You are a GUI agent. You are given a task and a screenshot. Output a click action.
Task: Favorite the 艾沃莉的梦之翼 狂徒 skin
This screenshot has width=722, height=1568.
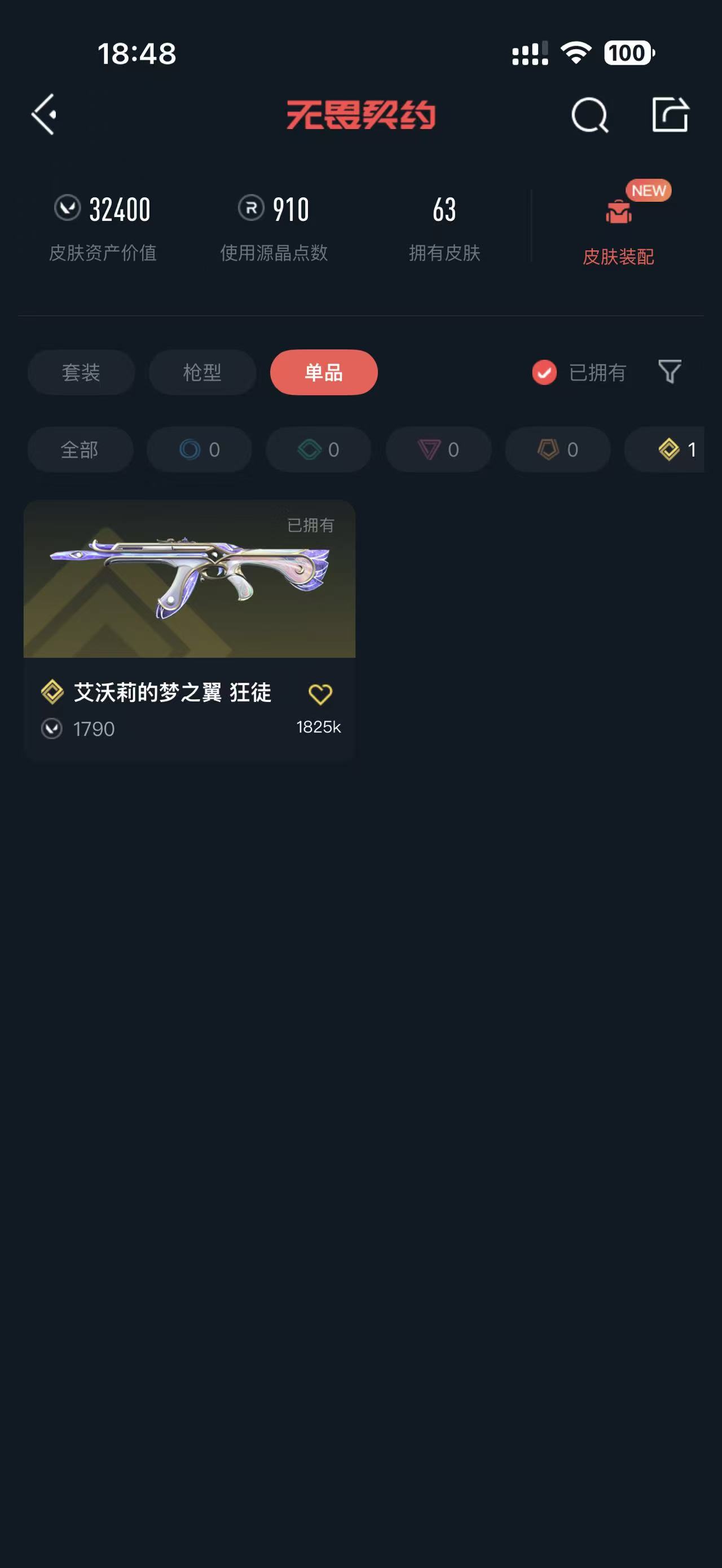tap(320, 694)
